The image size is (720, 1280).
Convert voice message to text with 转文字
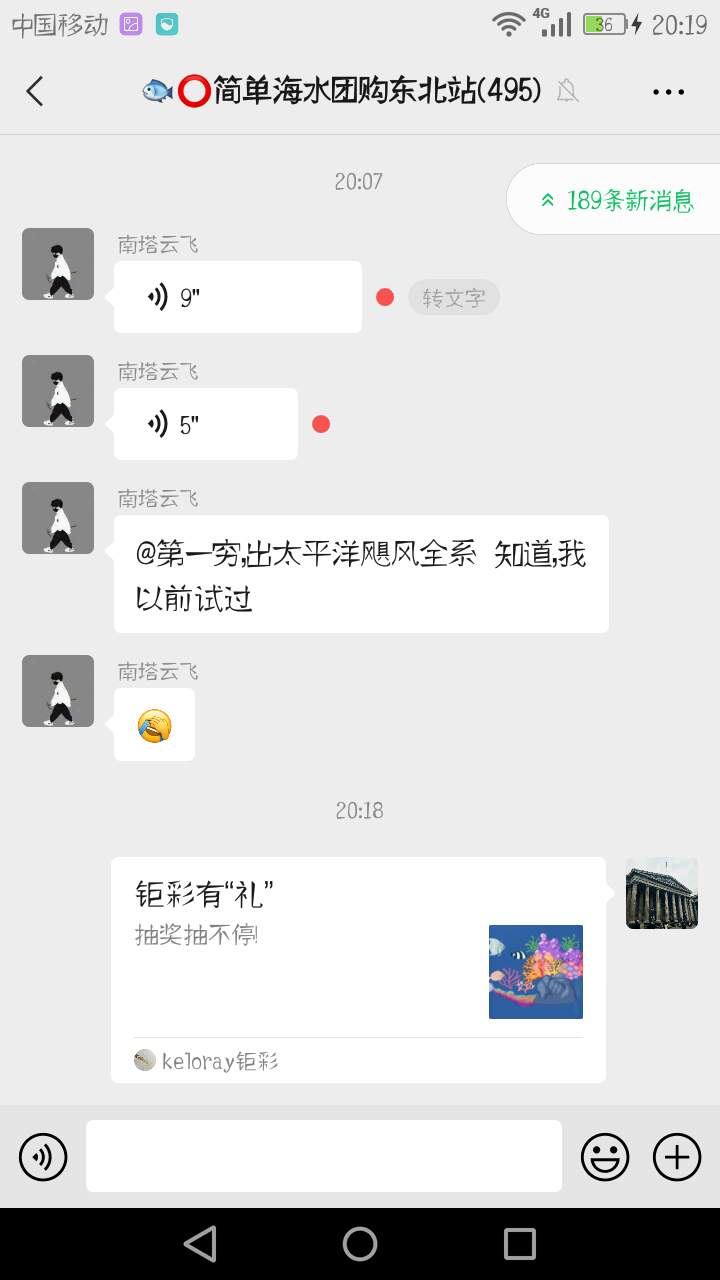click(x=453, y=297)
